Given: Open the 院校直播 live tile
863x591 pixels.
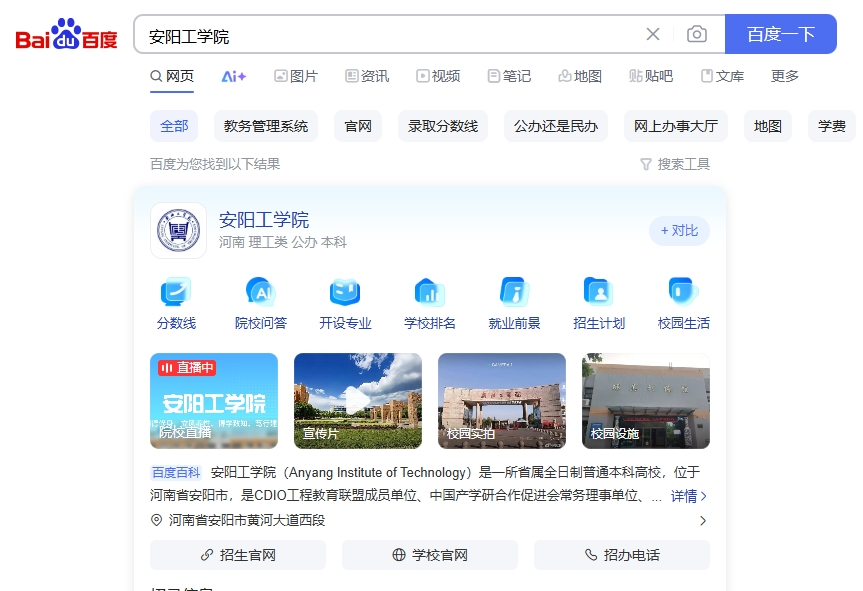Looking at the screenshot, I should [214, 400].
